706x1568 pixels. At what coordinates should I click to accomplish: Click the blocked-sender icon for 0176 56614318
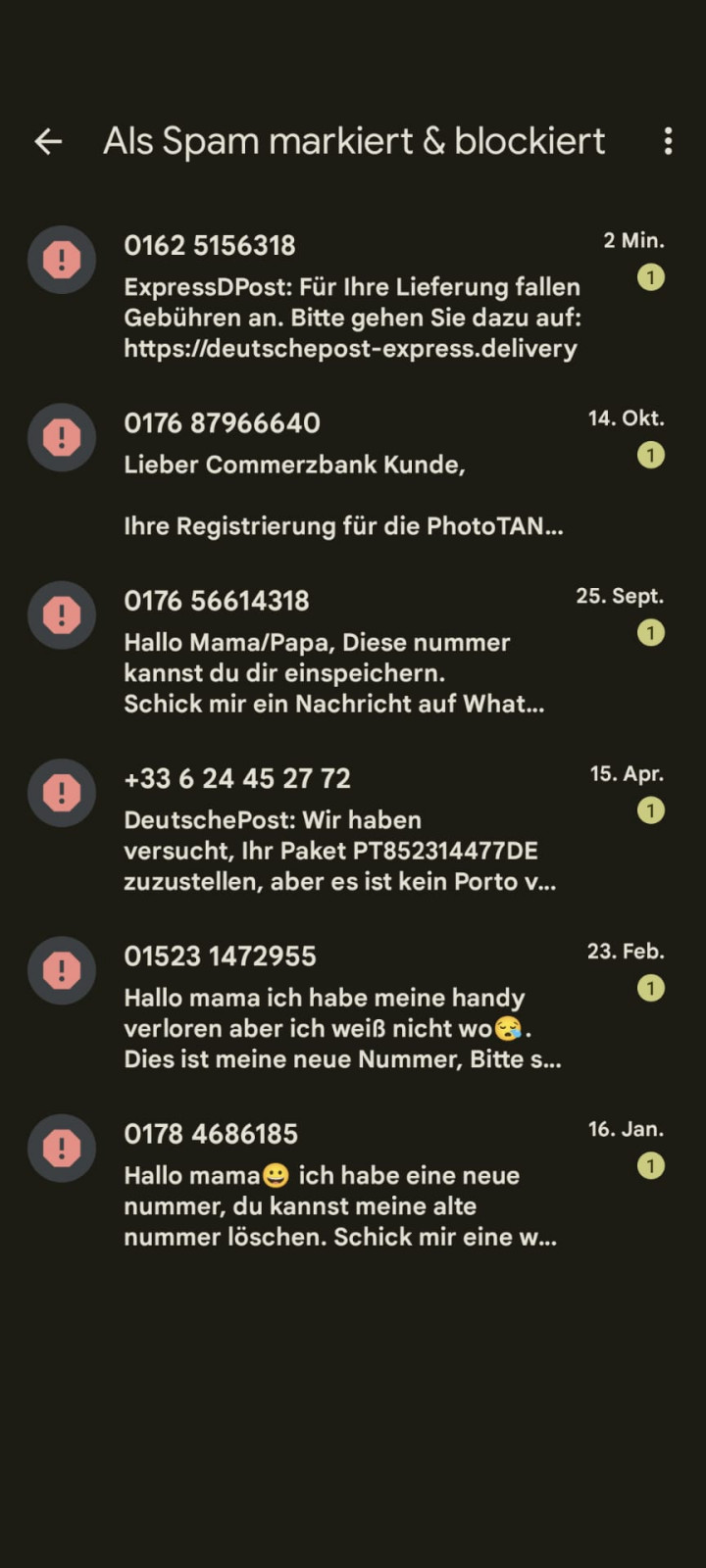pos(61,615)
